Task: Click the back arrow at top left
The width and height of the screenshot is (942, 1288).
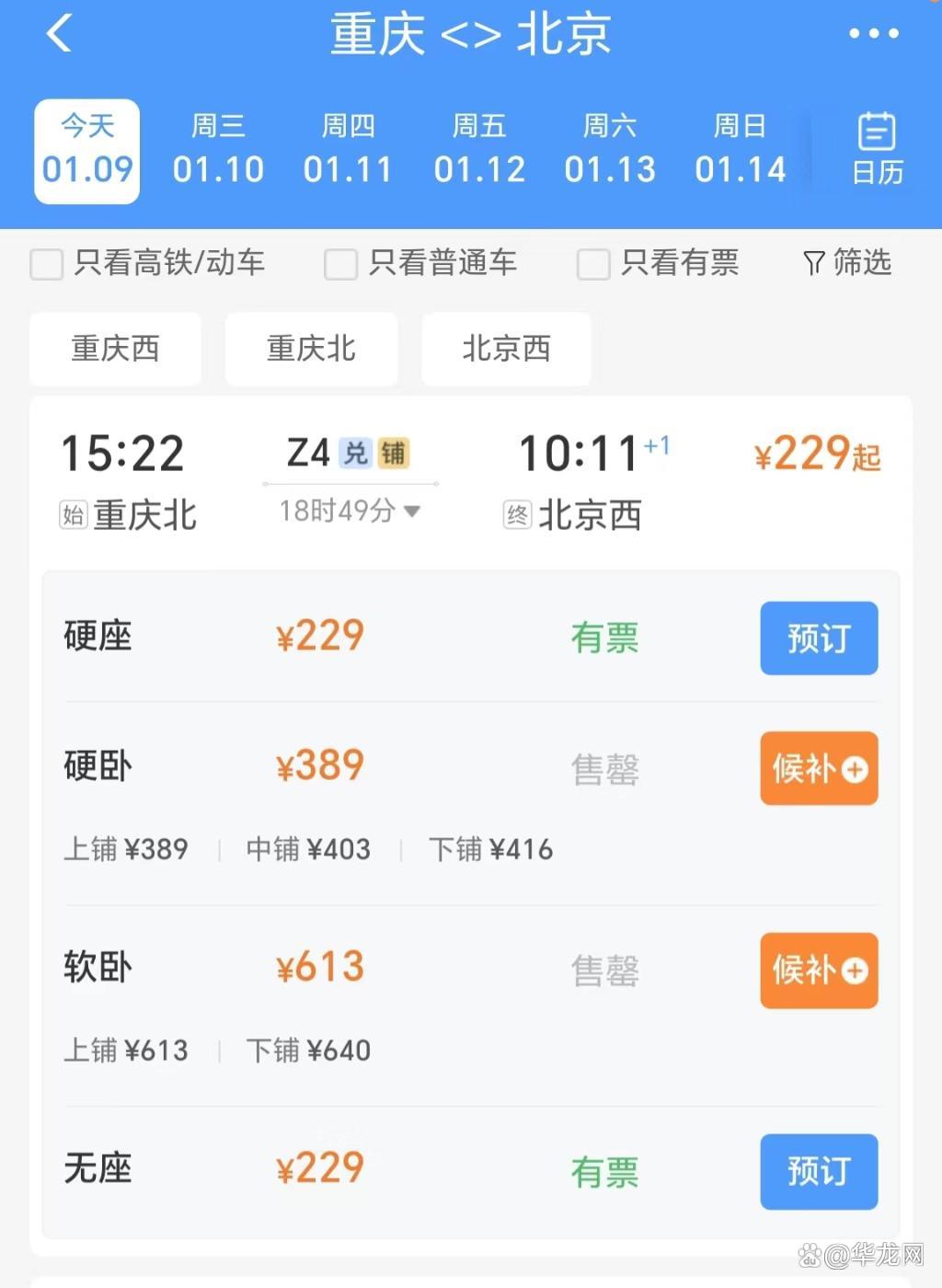Action: point(59,34)
